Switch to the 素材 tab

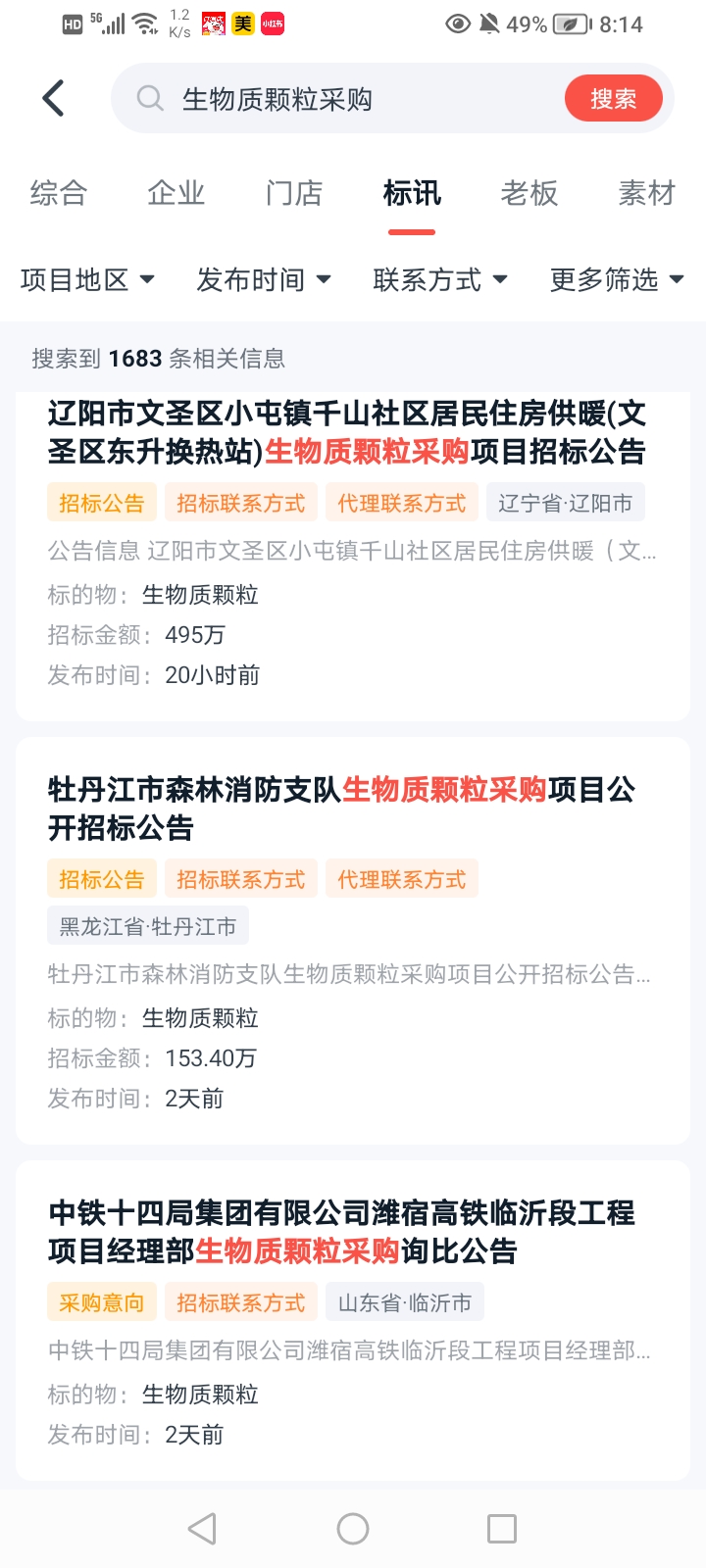[646, 193]
